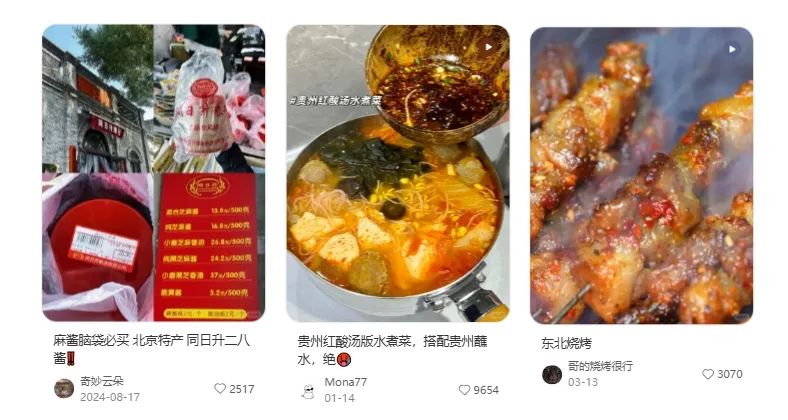The height and width of the screenshot is (420, 788).
Task: Like Mona77's post
Action: (465, 390)
